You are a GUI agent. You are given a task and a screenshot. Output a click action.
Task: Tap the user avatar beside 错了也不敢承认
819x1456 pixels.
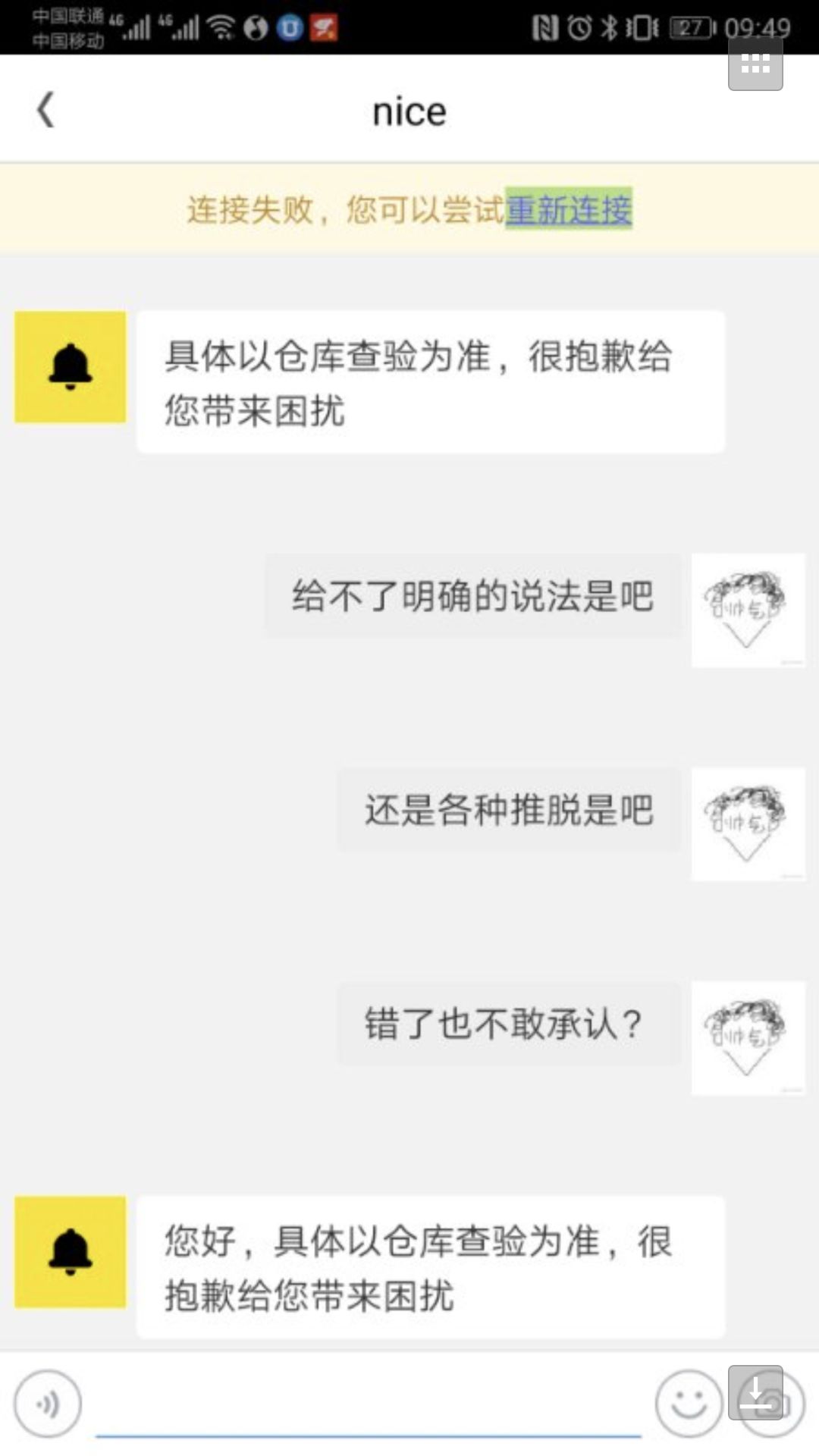tap(747, 1038)
